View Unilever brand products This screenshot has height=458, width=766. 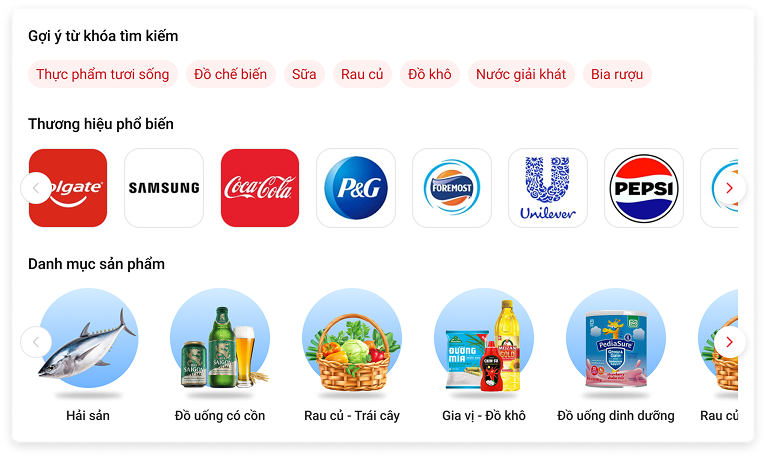pyautogui.click(x=548, y=188)
